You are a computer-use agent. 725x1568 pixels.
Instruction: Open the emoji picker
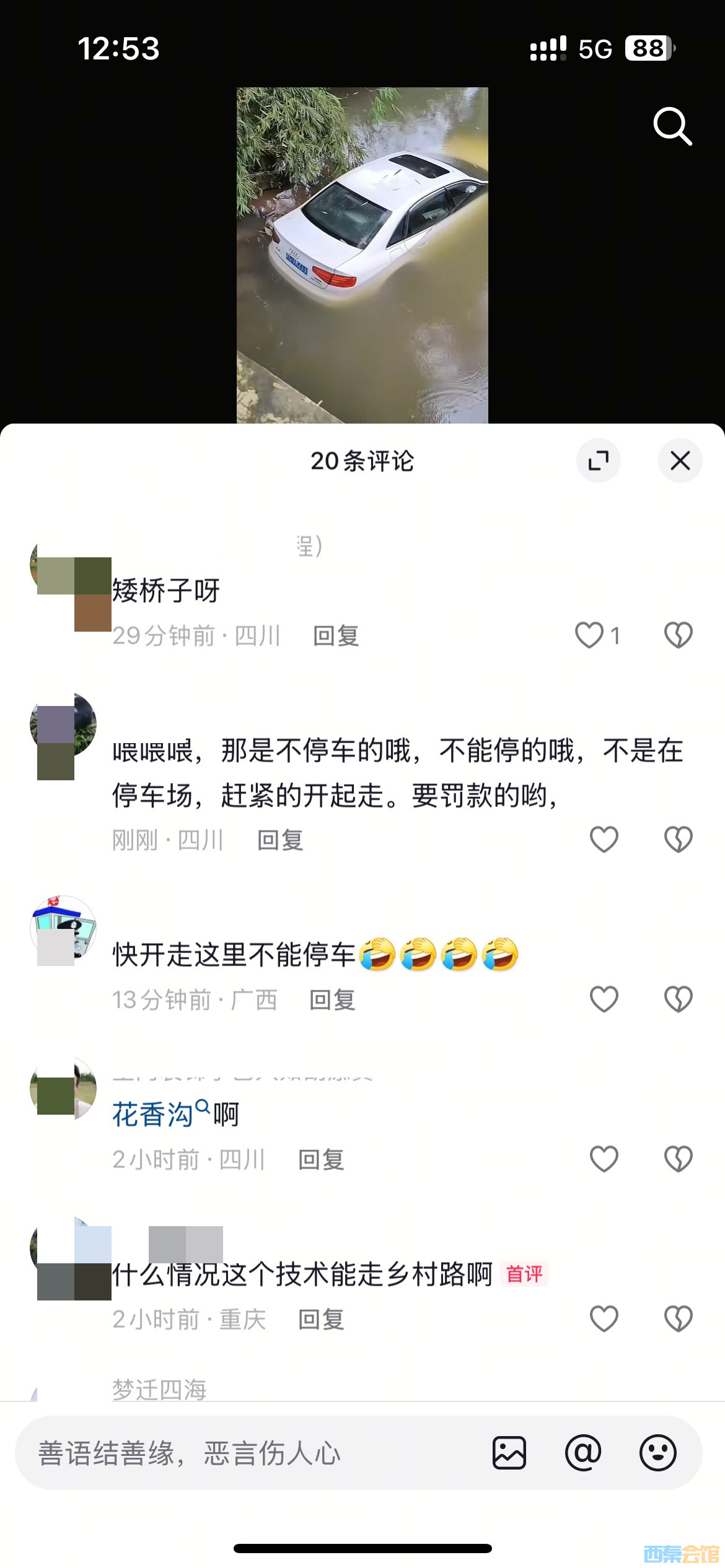click(657, 1453)
